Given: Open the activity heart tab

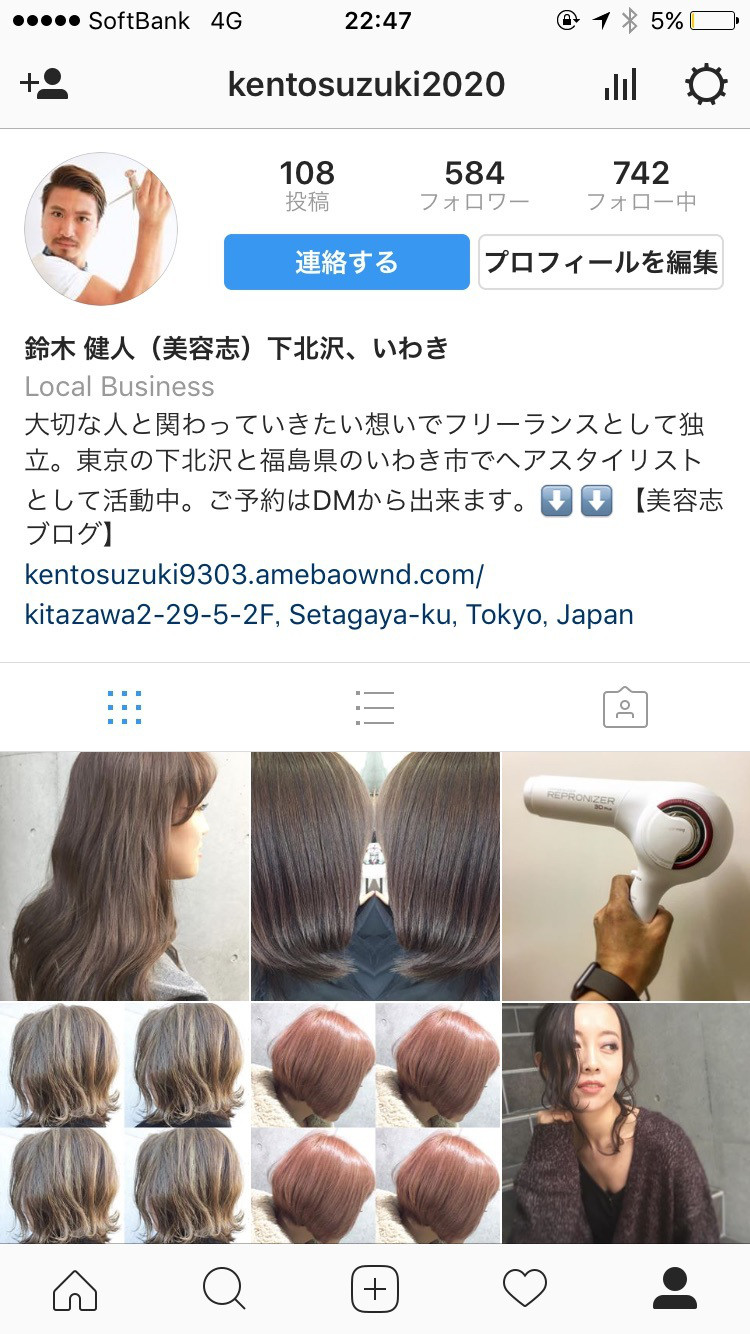Looking at the screenshot, I should tap(525, 1289).
